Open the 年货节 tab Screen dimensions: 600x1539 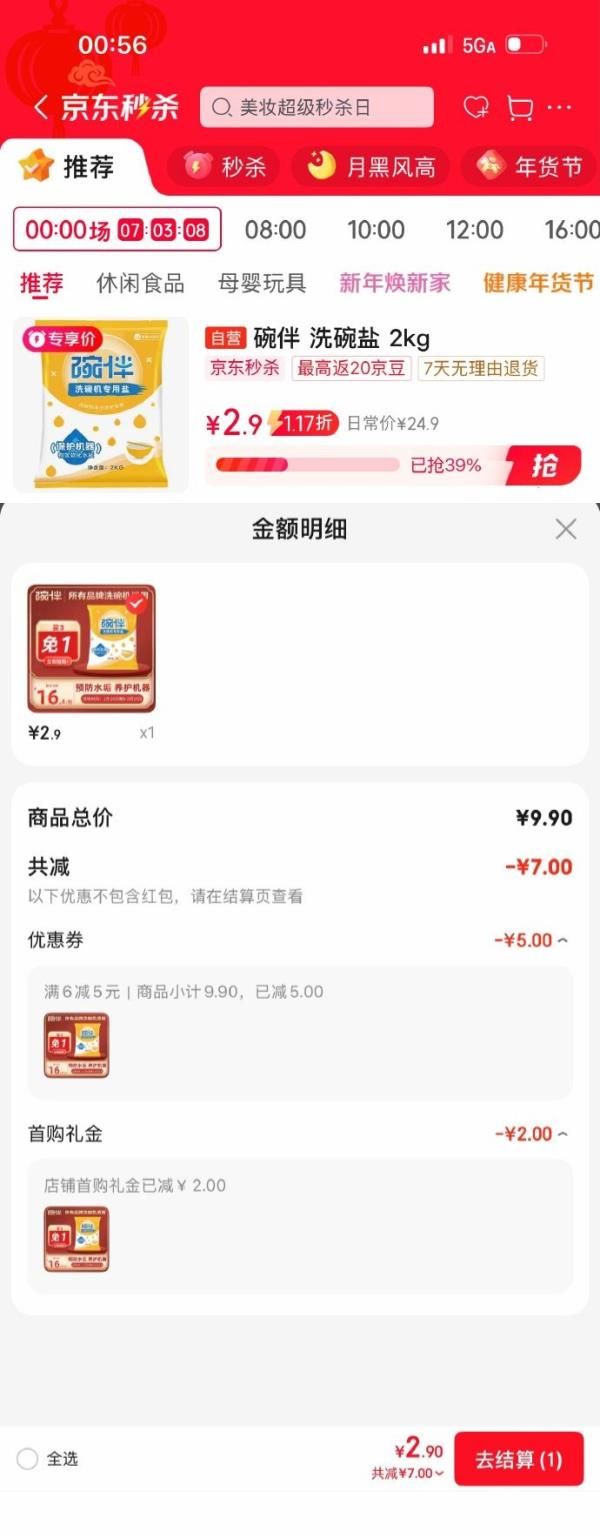coord(530,166)
